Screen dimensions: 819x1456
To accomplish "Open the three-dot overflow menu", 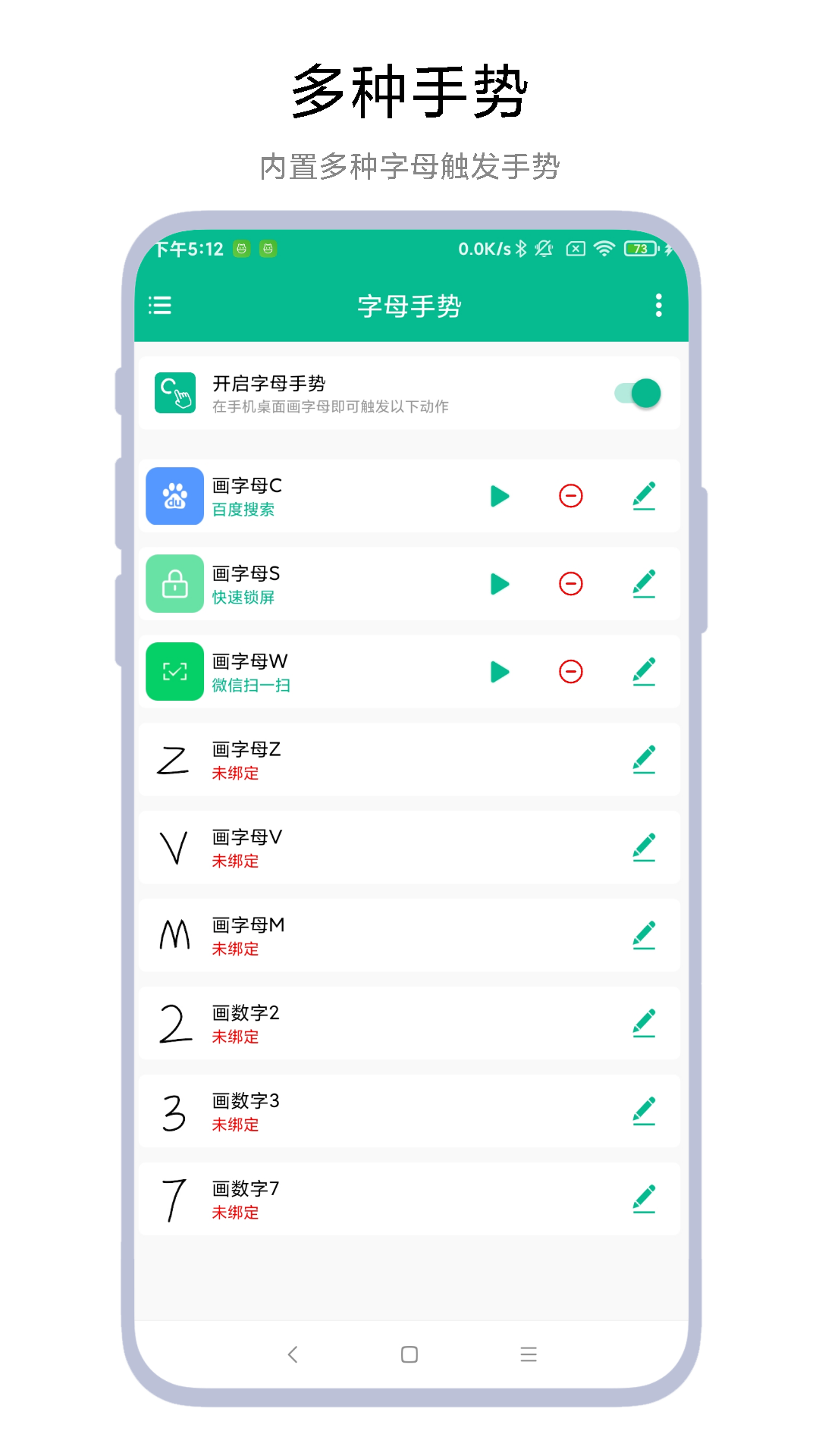I will tap(658, 306).
